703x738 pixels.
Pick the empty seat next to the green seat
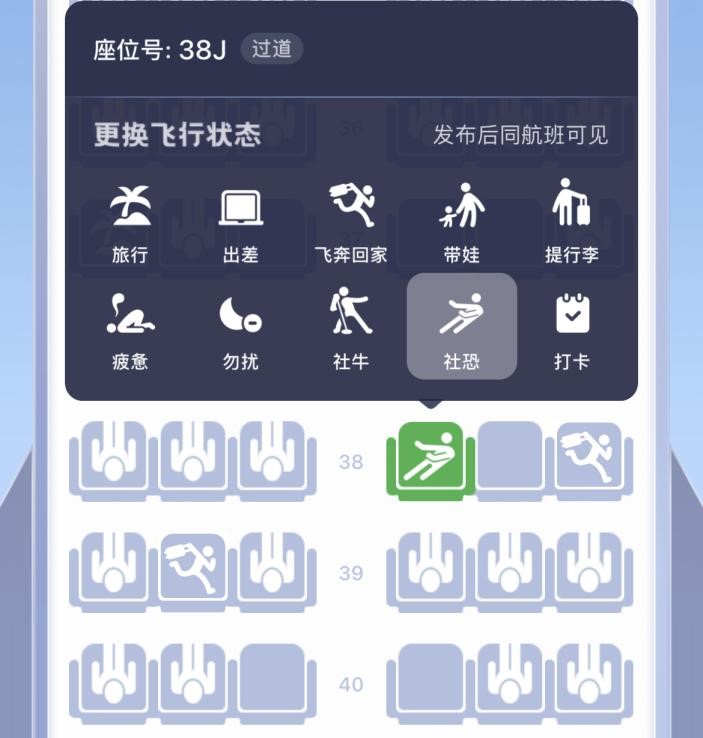click(x=509, y=459)
